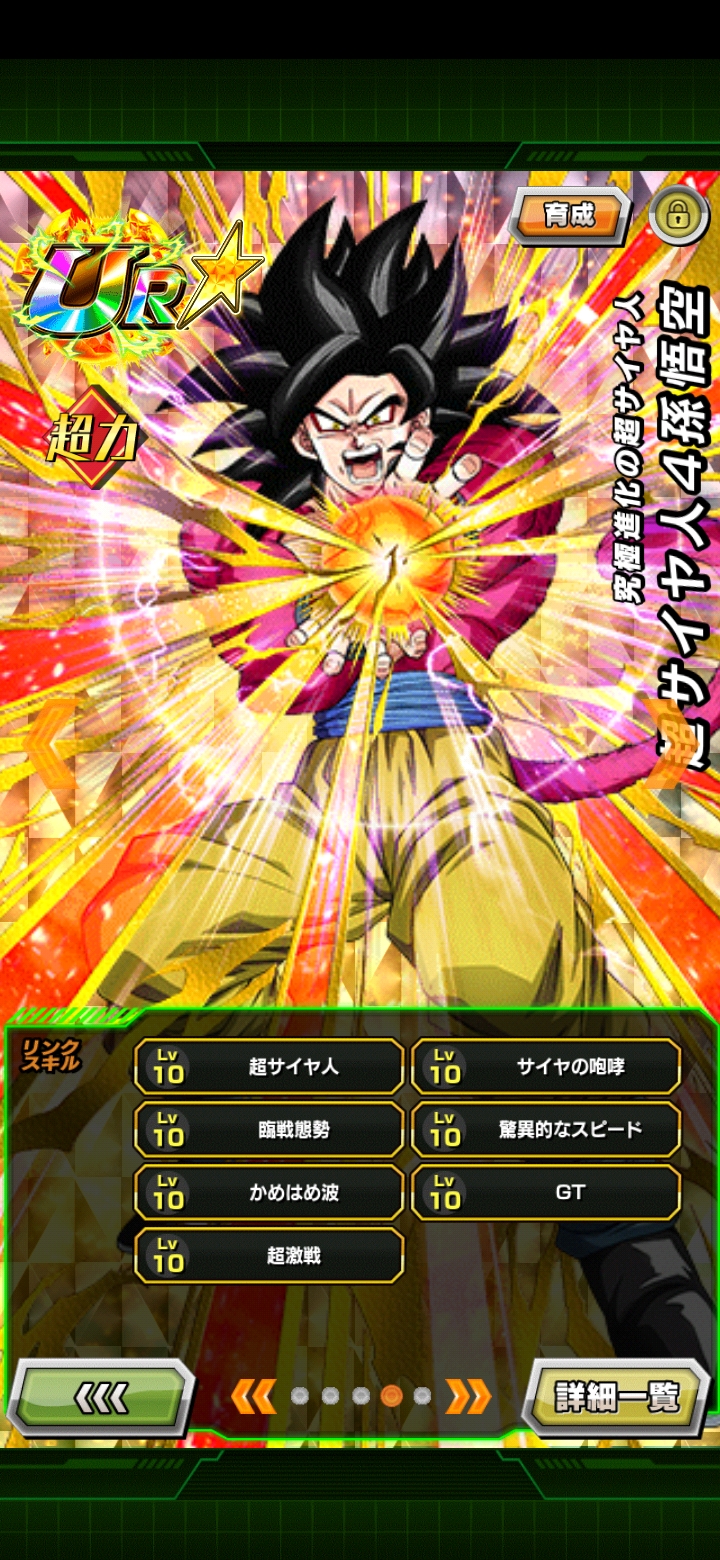View the かめはめ波 link skill details
This screenshot has height=1560, width=720.
point(269,1193)
